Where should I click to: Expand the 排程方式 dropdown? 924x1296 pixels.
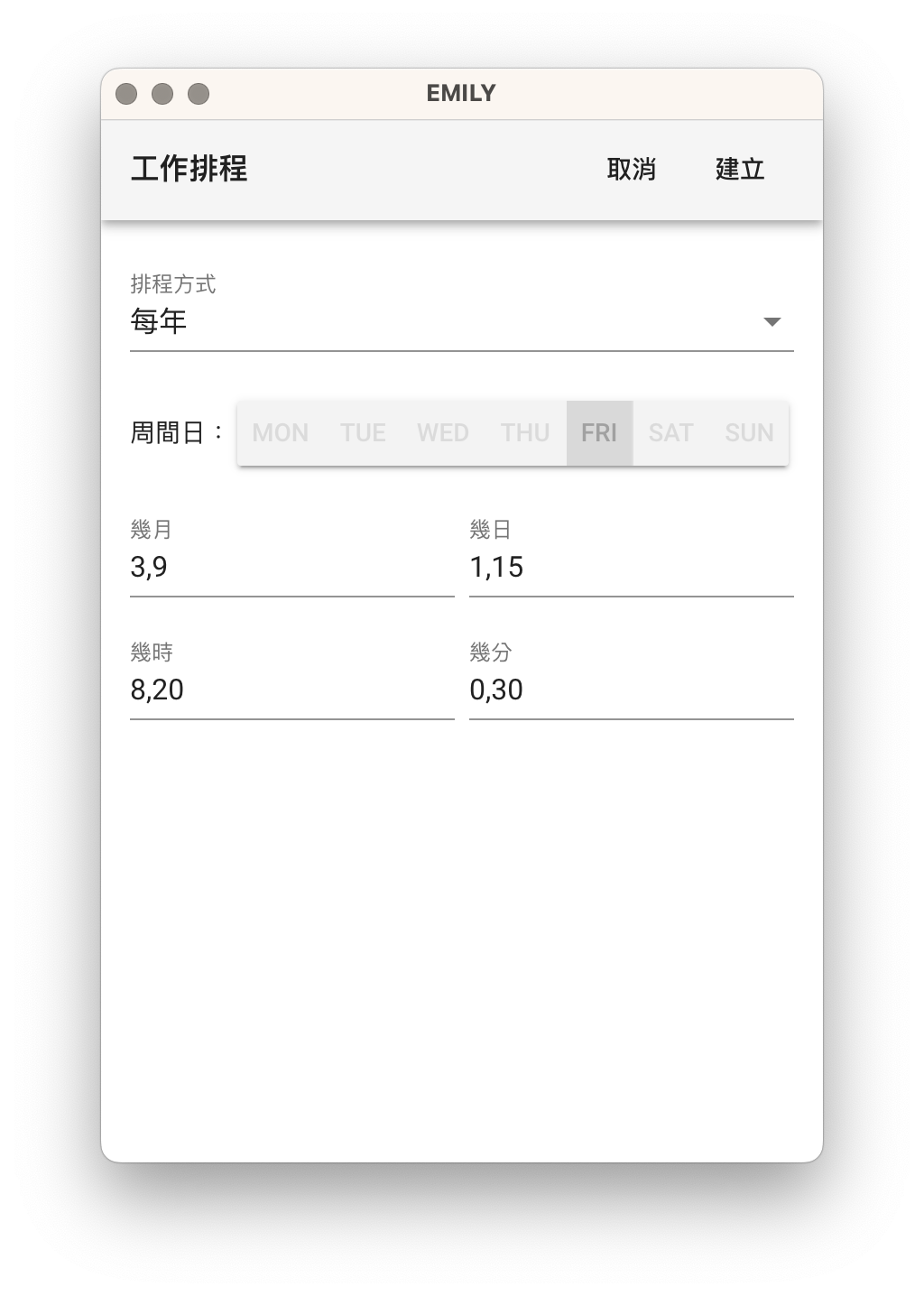click(461, 322)
